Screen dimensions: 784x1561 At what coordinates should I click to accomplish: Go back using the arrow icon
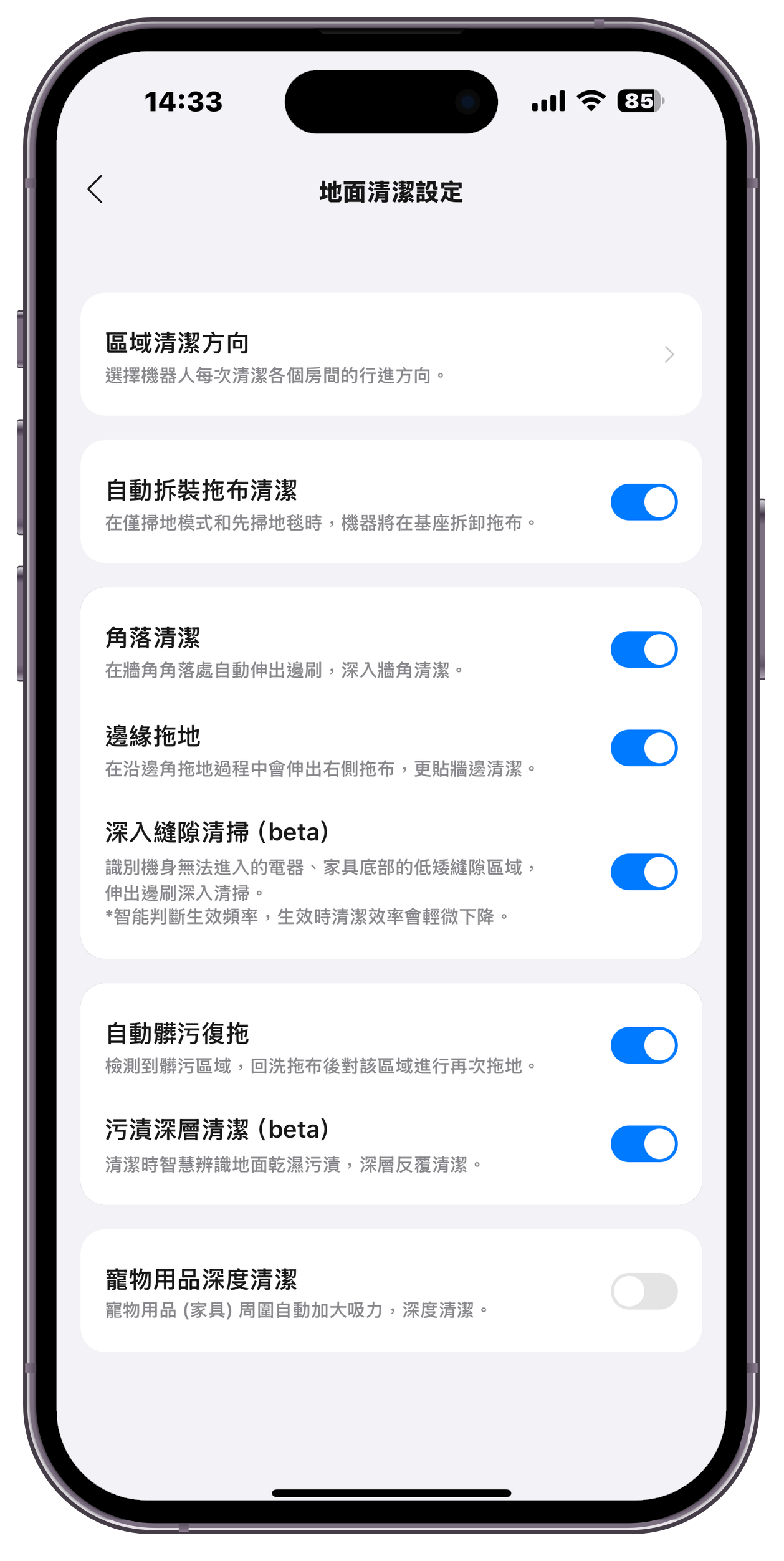95,190
